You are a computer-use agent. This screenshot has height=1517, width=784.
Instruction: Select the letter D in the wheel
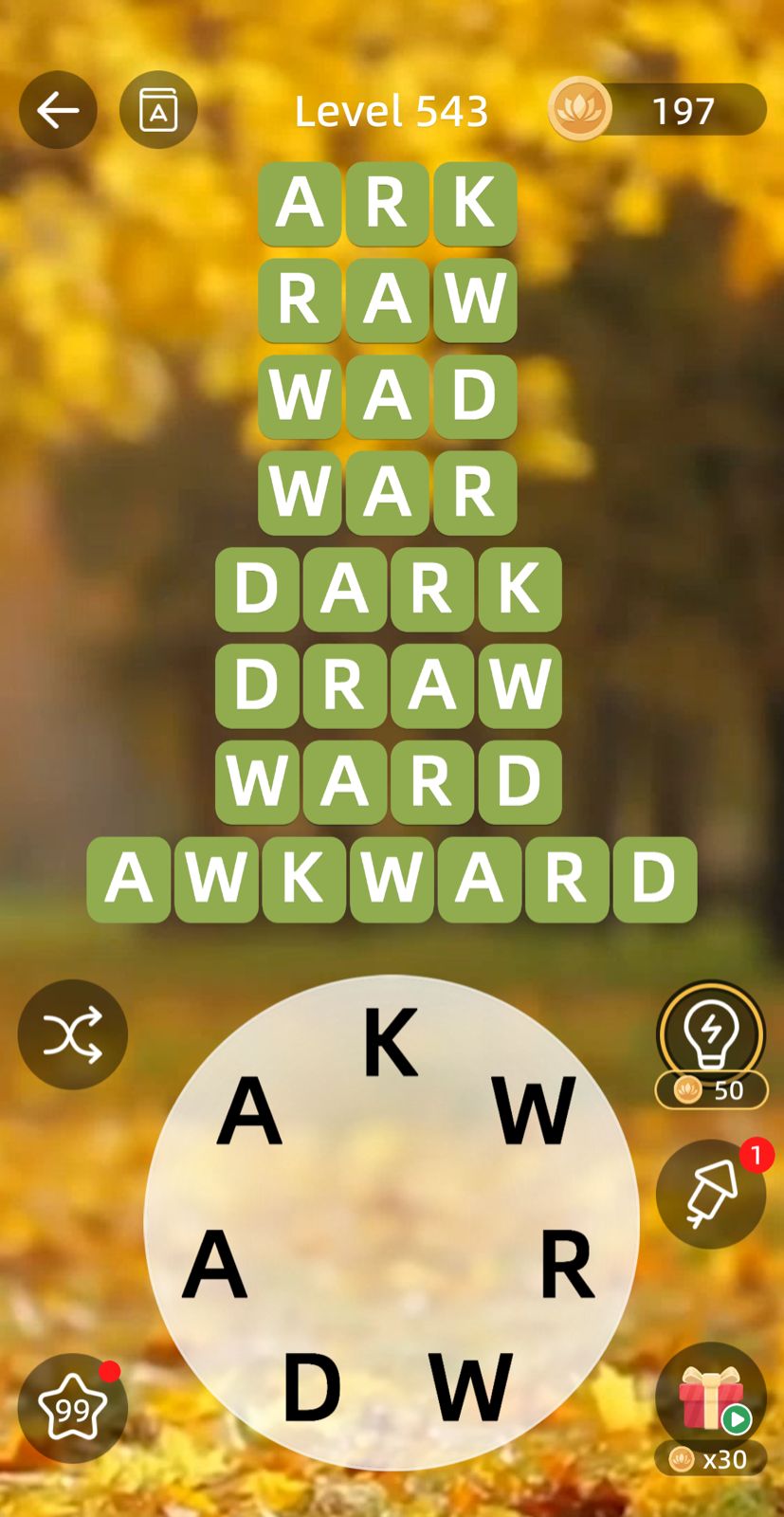click(x=312, y=1387)
